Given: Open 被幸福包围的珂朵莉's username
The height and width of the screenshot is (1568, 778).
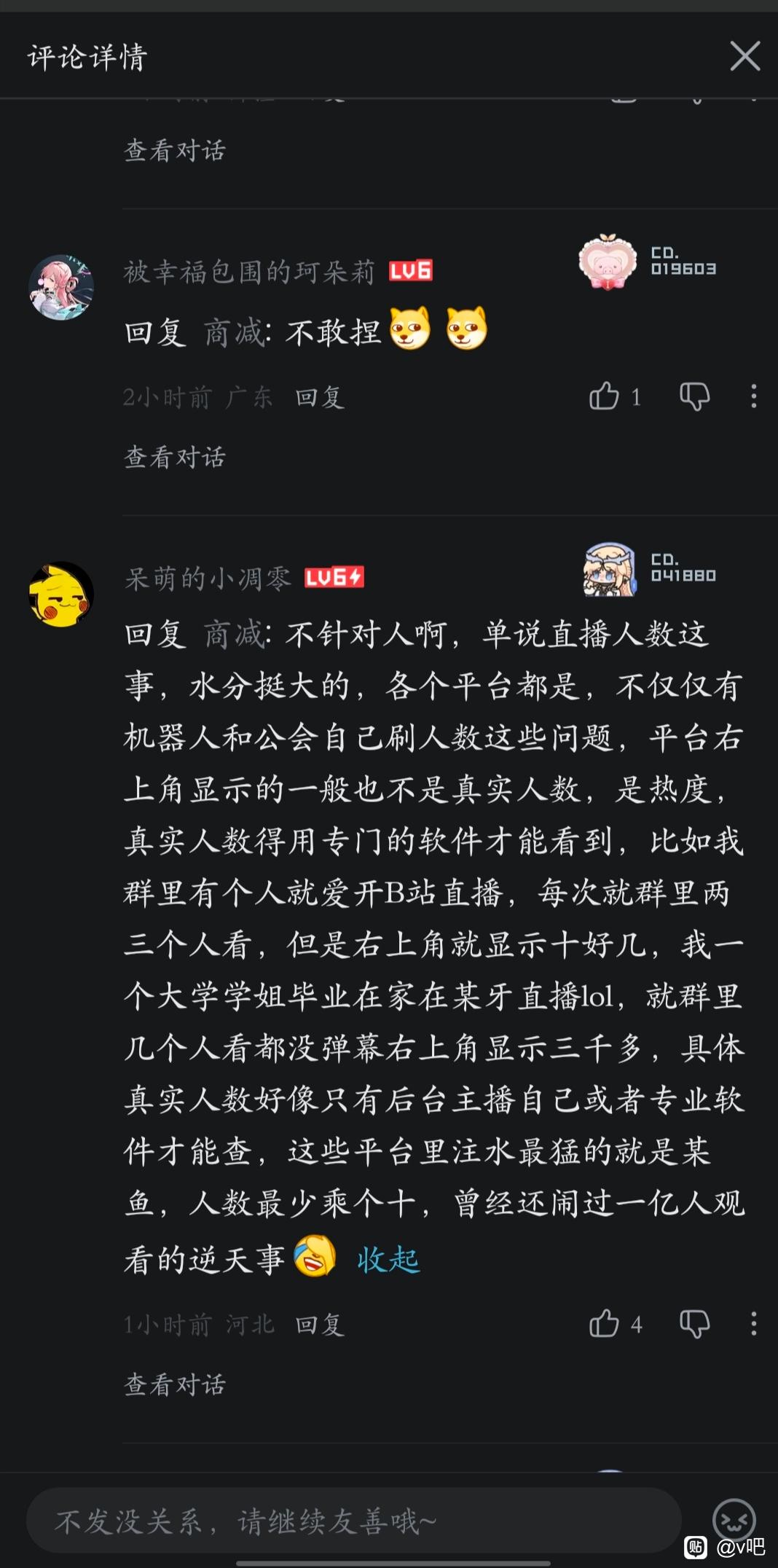Looking at the screenshot, I should pos(249,272).
